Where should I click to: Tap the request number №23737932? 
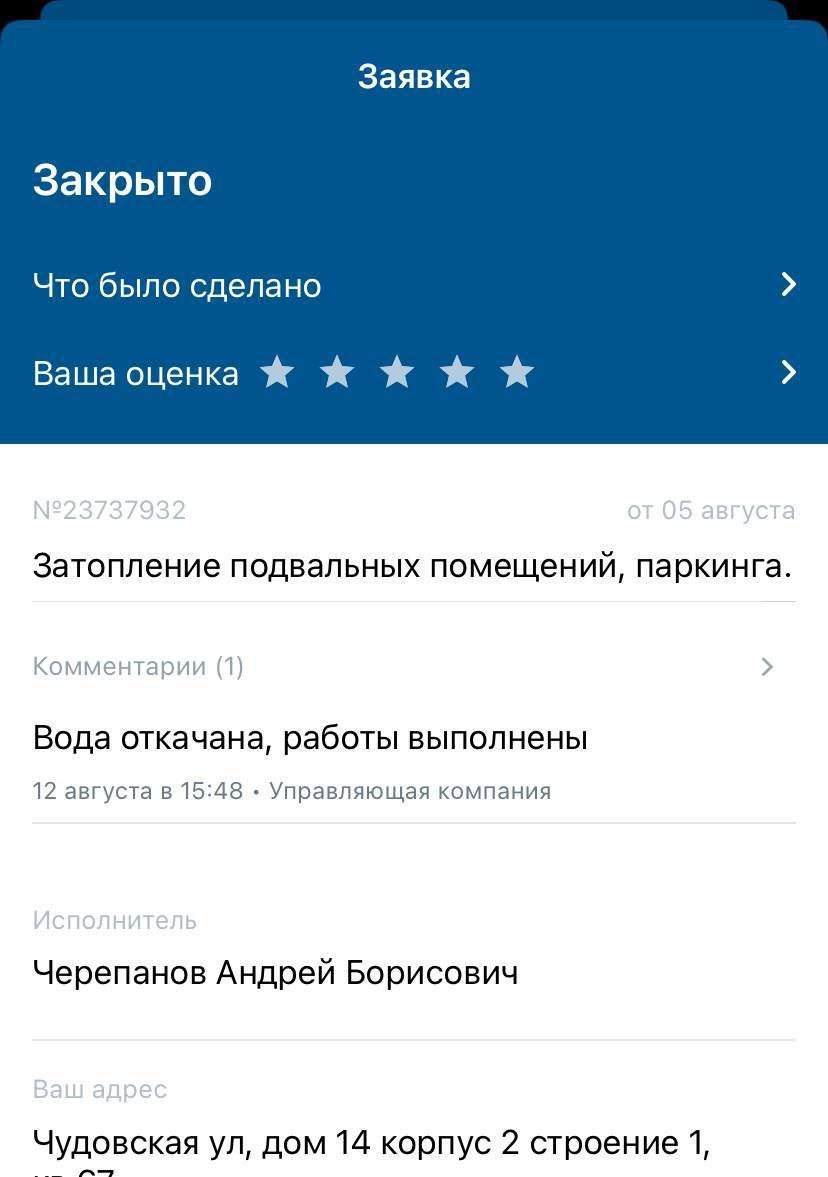click(110, 510)
